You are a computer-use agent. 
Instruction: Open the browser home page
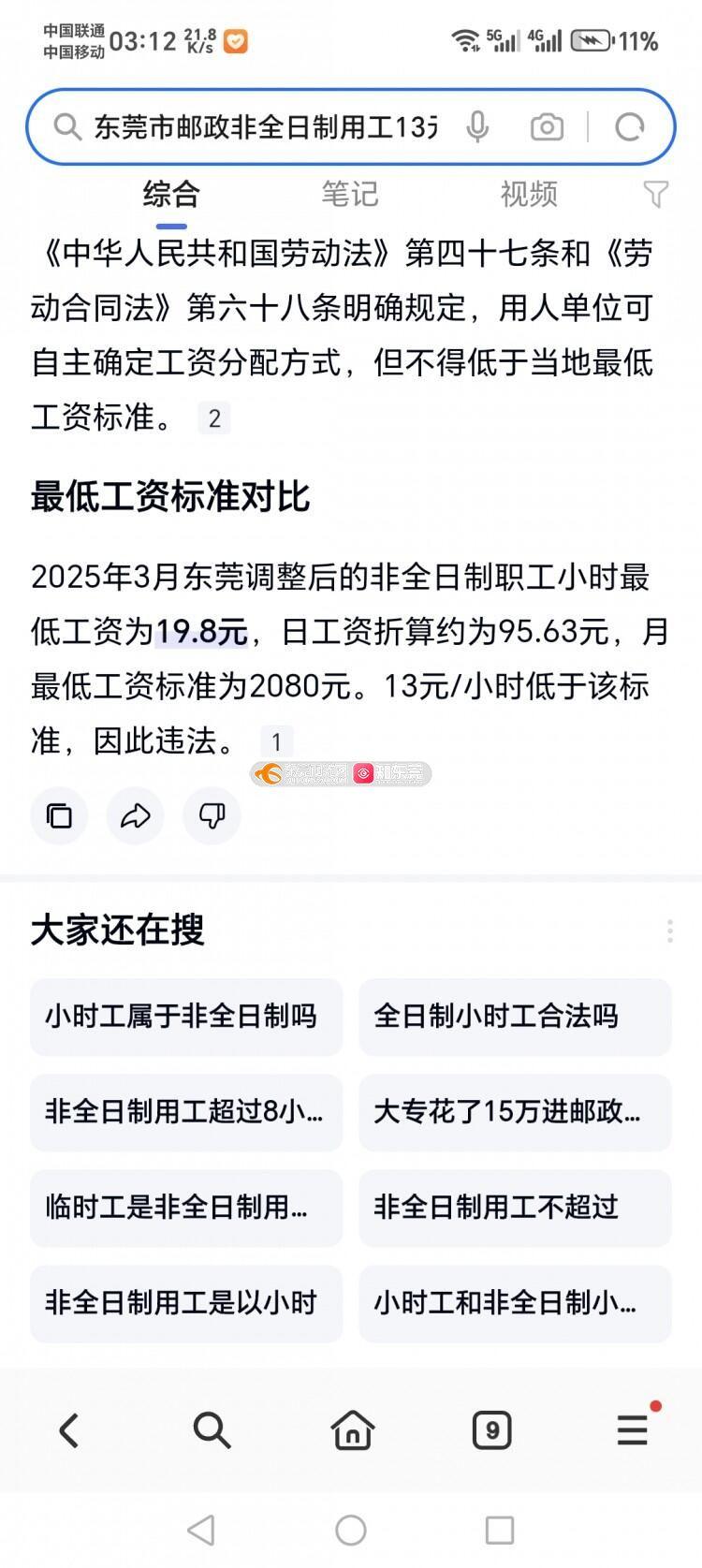352,1430
